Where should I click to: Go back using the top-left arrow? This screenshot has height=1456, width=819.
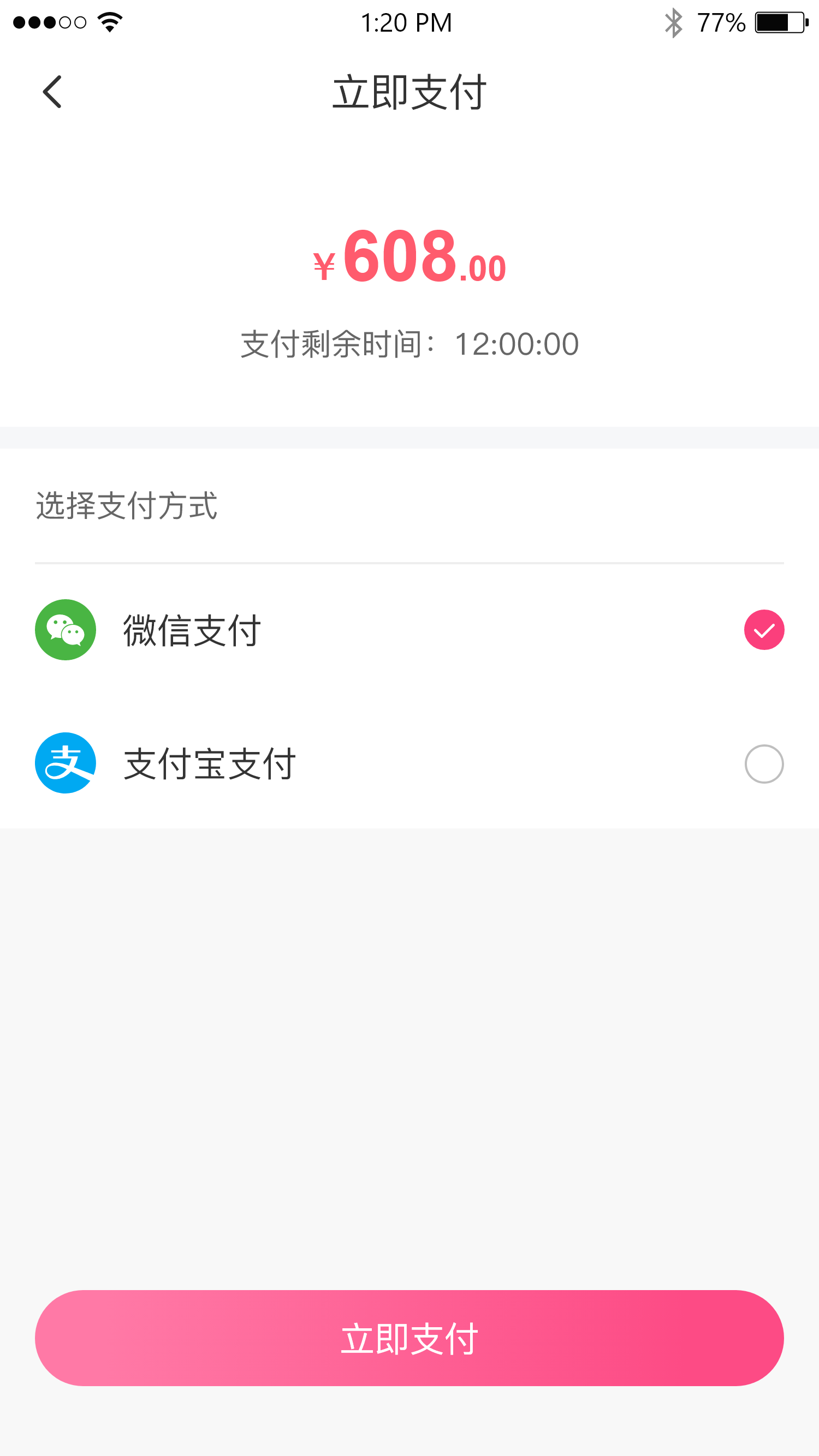pos(52,92)
